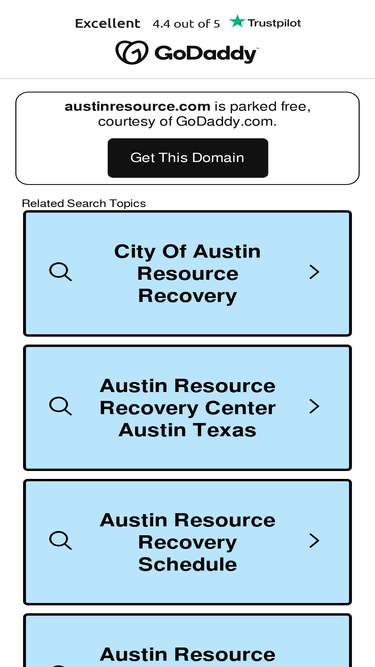Select Austin Resource Recovery Center Austin Texas
This screenshot has width=375, height=667.
point(188,408)
